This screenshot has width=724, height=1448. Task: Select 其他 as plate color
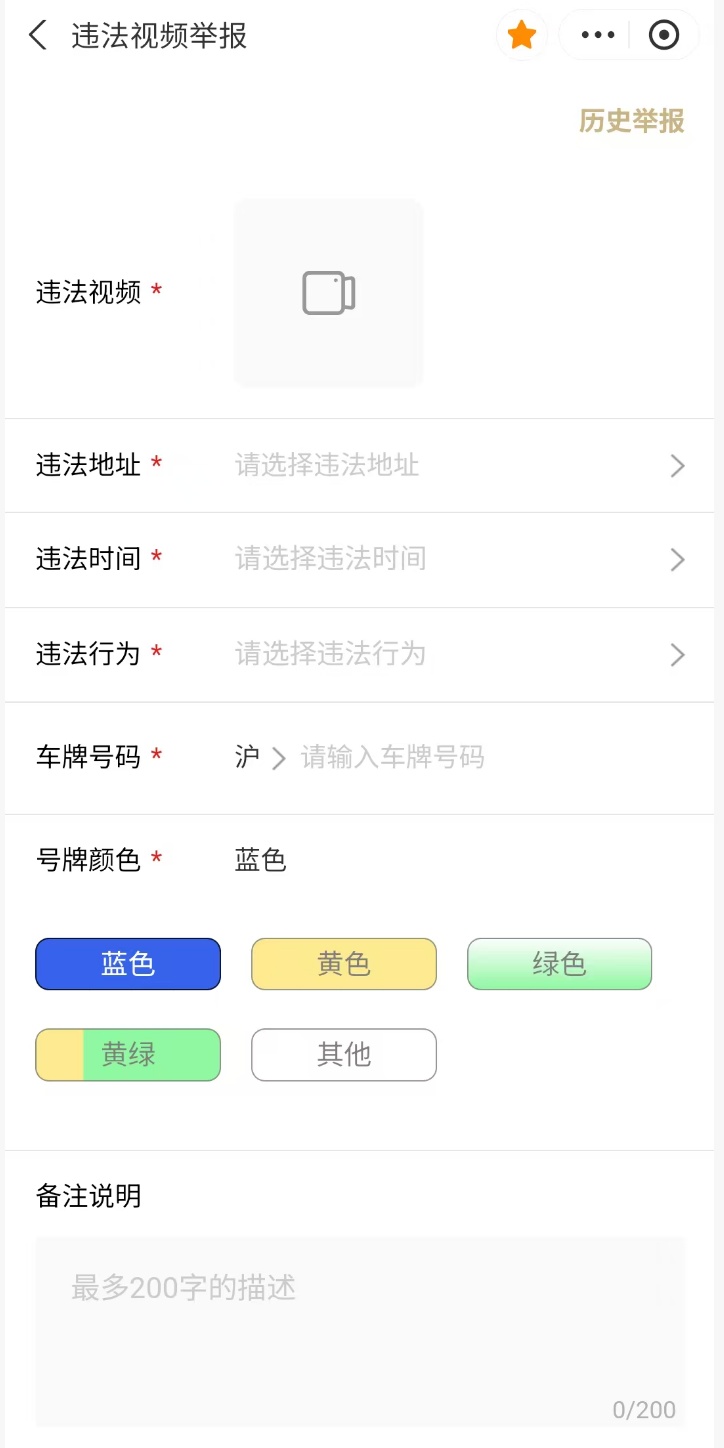344,1055
